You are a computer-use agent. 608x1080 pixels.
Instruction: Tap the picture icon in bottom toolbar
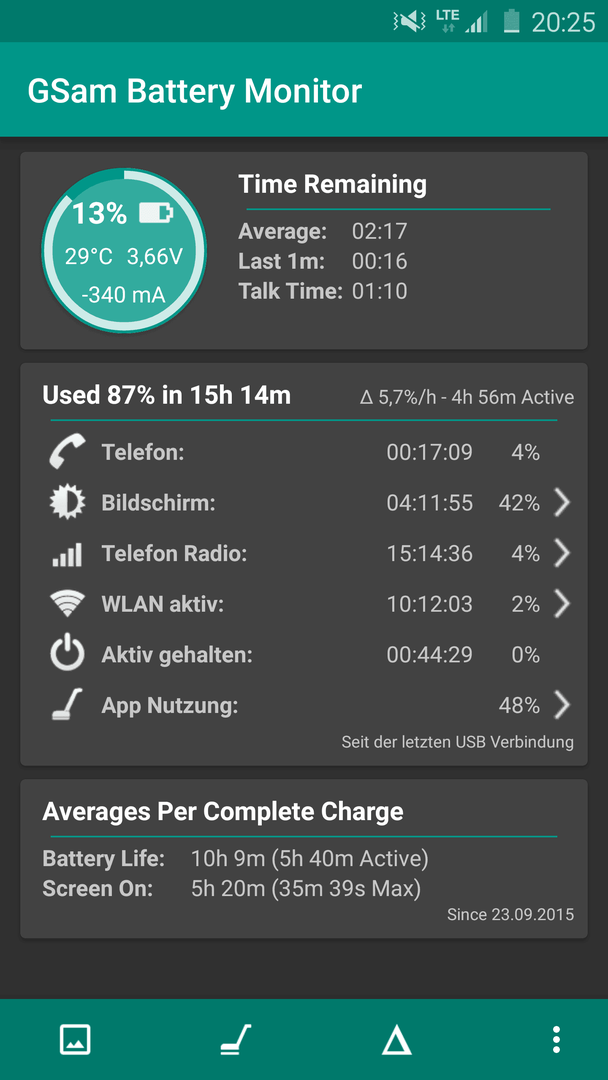coord(75,1039)
